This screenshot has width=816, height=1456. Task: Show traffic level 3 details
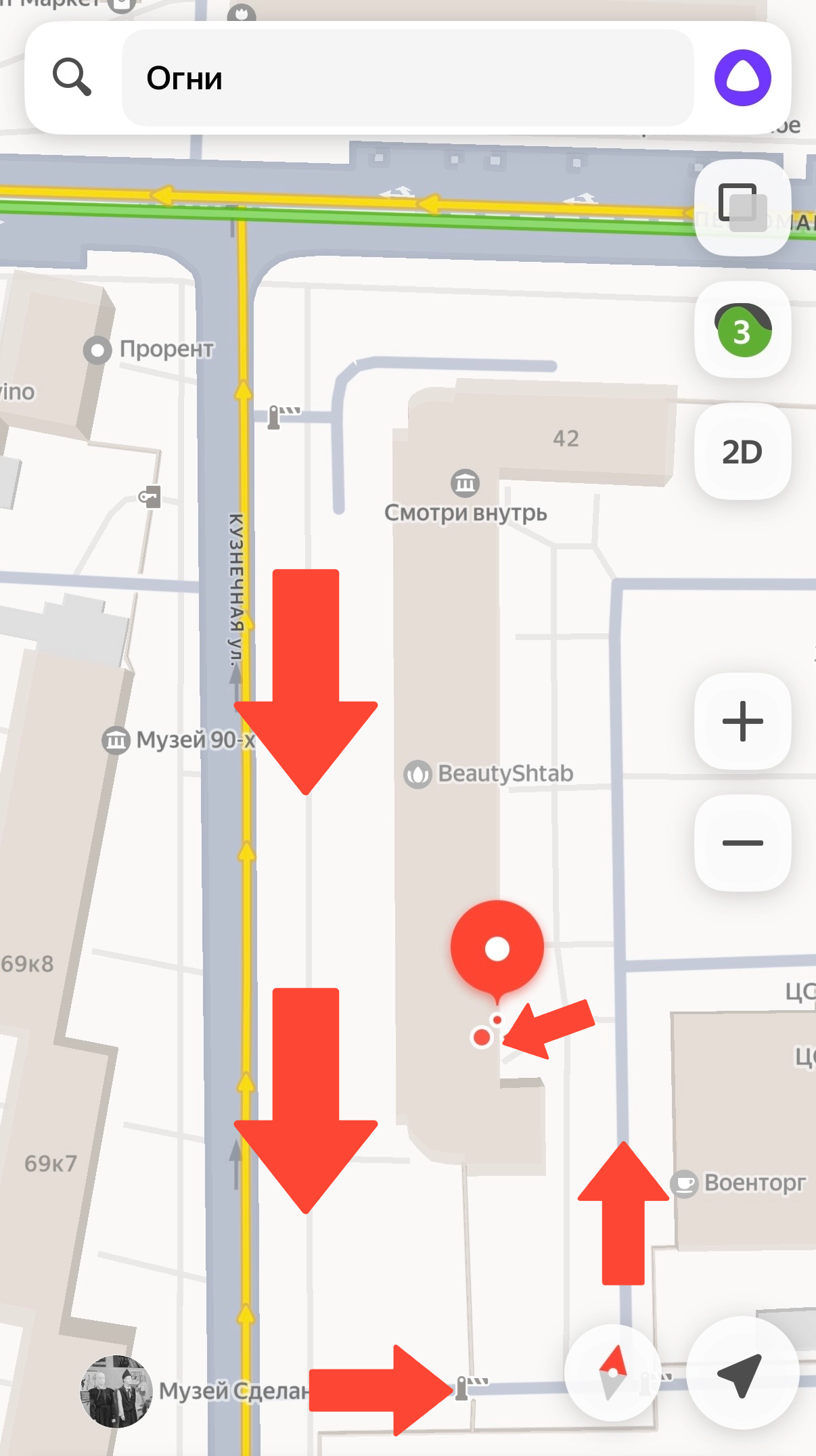tap(742, 330)
